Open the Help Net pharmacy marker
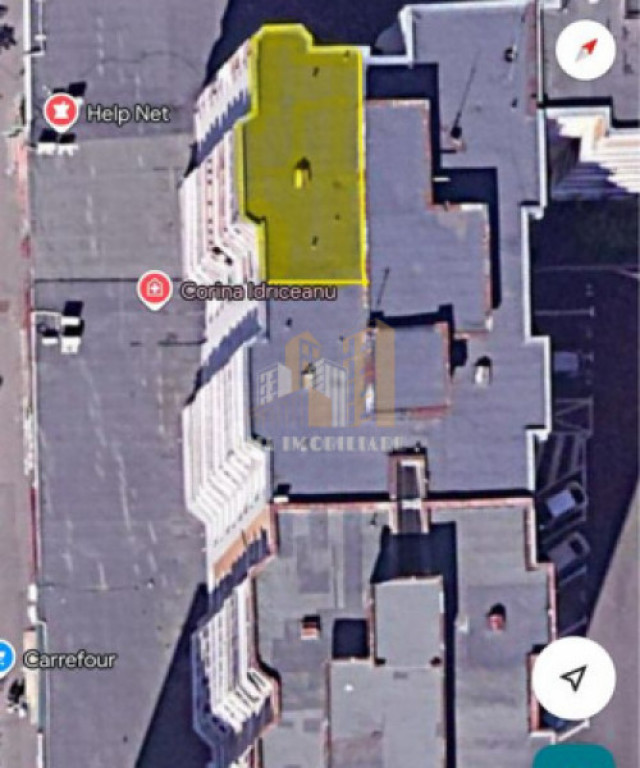This screenshot has width=640, height=768. [61, 111]
